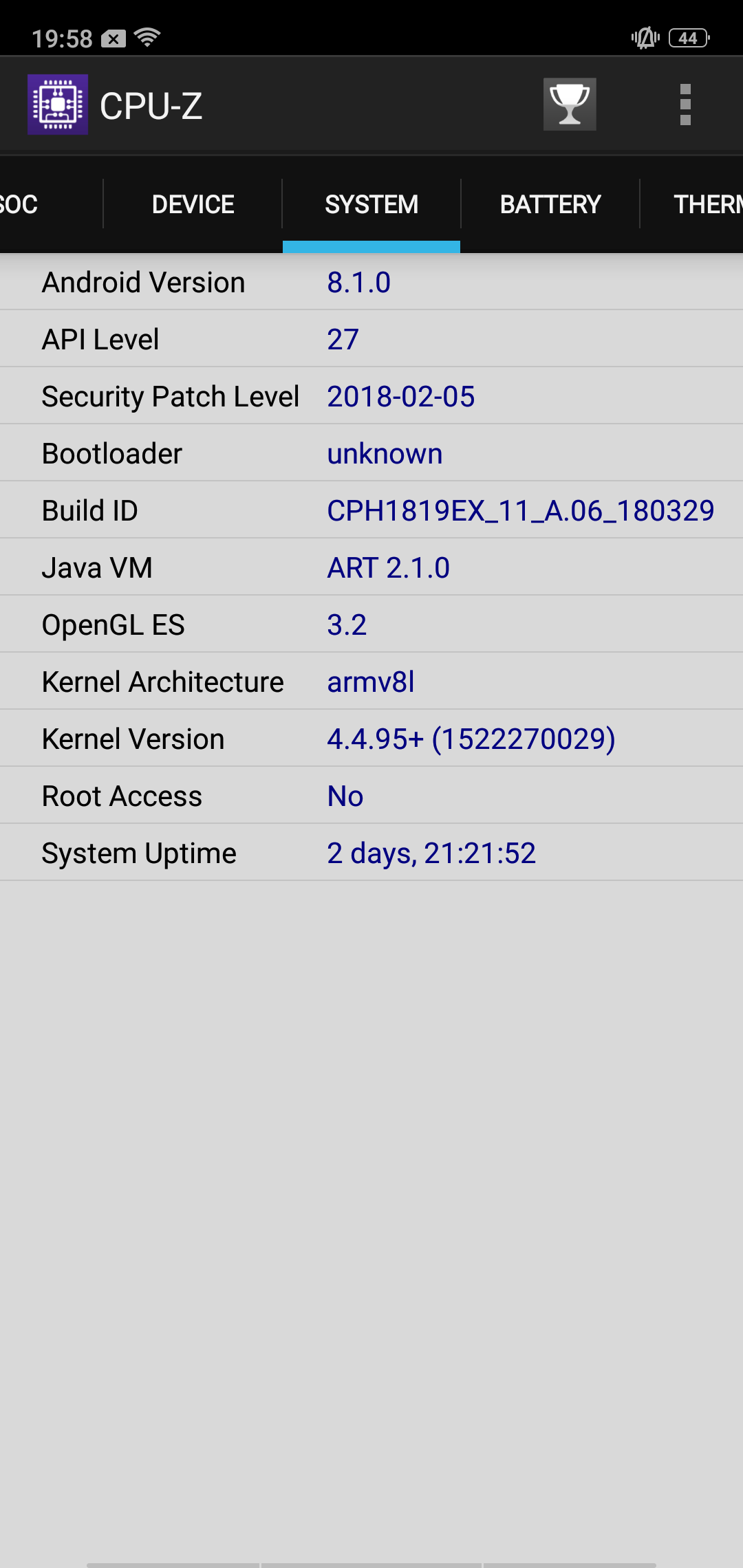
Task: Open the three-dot overflow menu
Action: 685,105
